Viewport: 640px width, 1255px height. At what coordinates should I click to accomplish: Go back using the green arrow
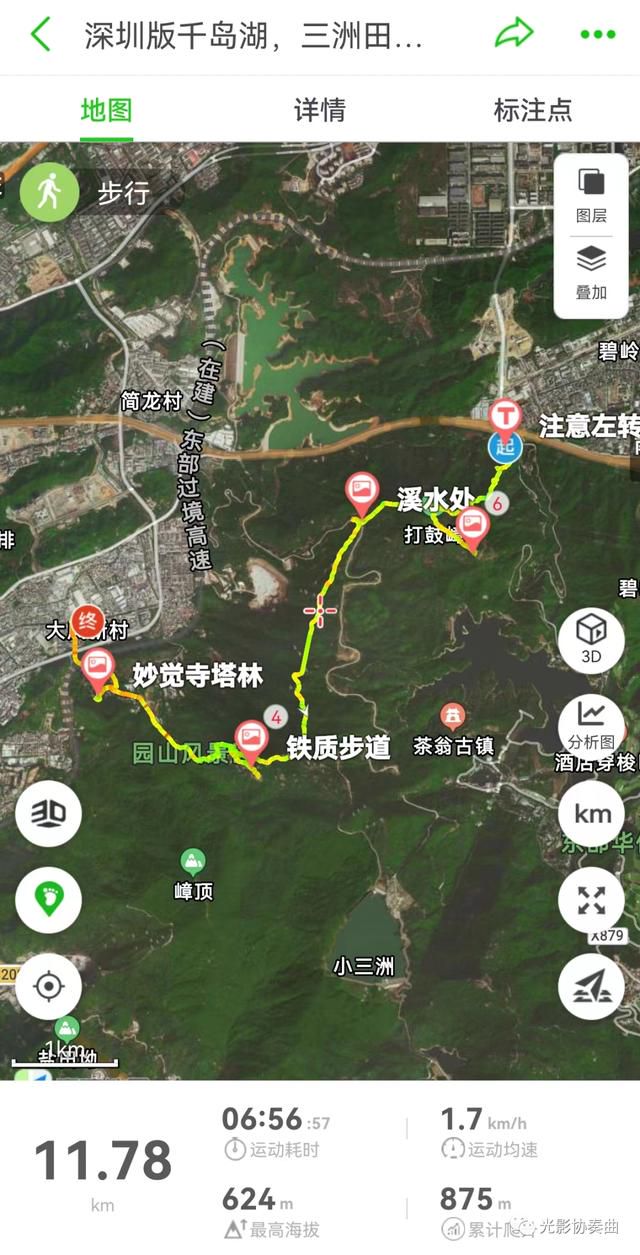[40, 35]
